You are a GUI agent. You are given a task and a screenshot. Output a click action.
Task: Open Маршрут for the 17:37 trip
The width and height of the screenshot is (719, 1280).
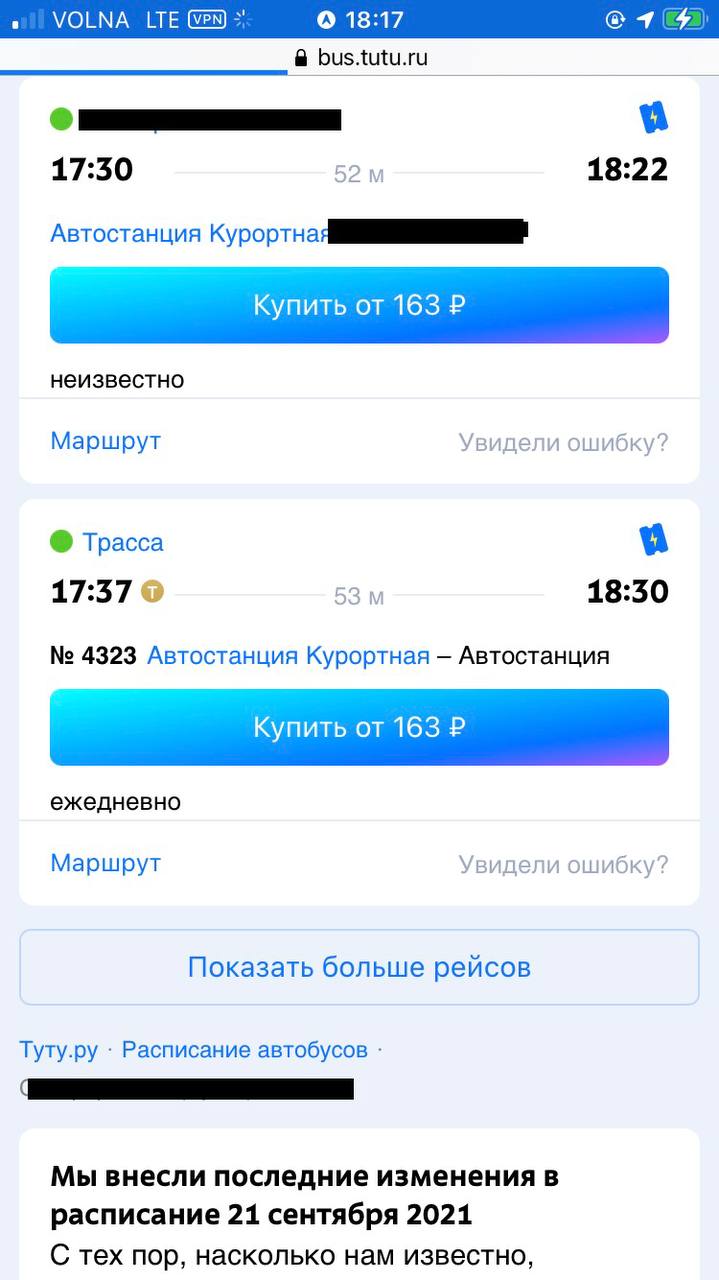105,863
